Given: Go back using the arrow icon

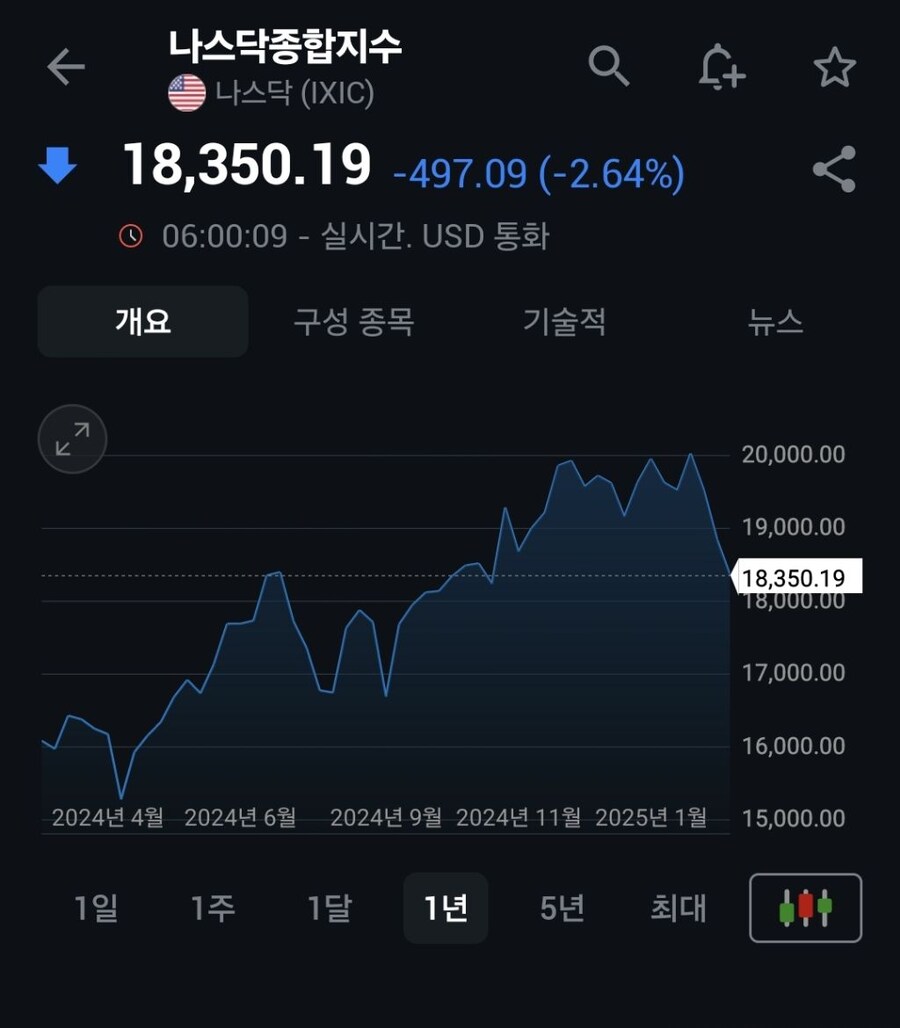Looking at the screenshot, I should 64,67.
